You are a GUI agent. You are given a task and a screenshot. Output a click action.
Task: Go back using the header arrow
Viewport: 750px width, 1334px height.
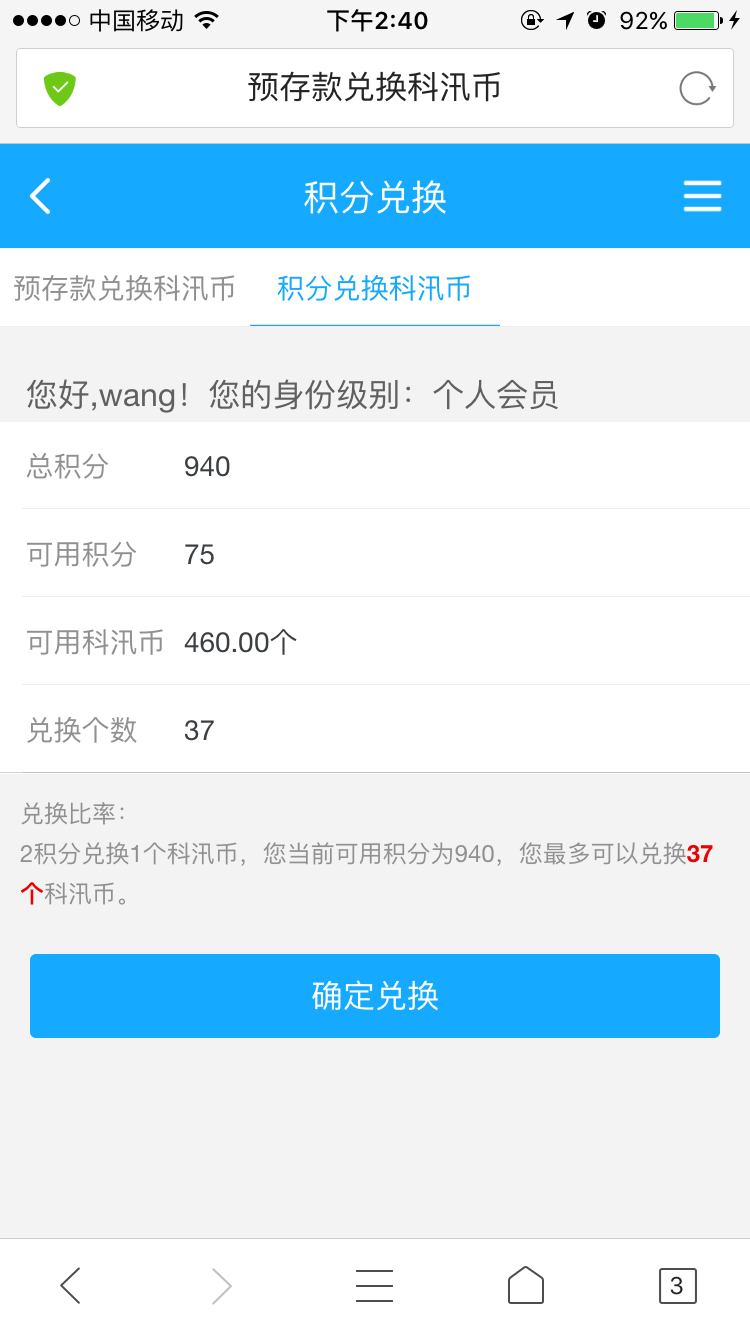click(40, 196)
